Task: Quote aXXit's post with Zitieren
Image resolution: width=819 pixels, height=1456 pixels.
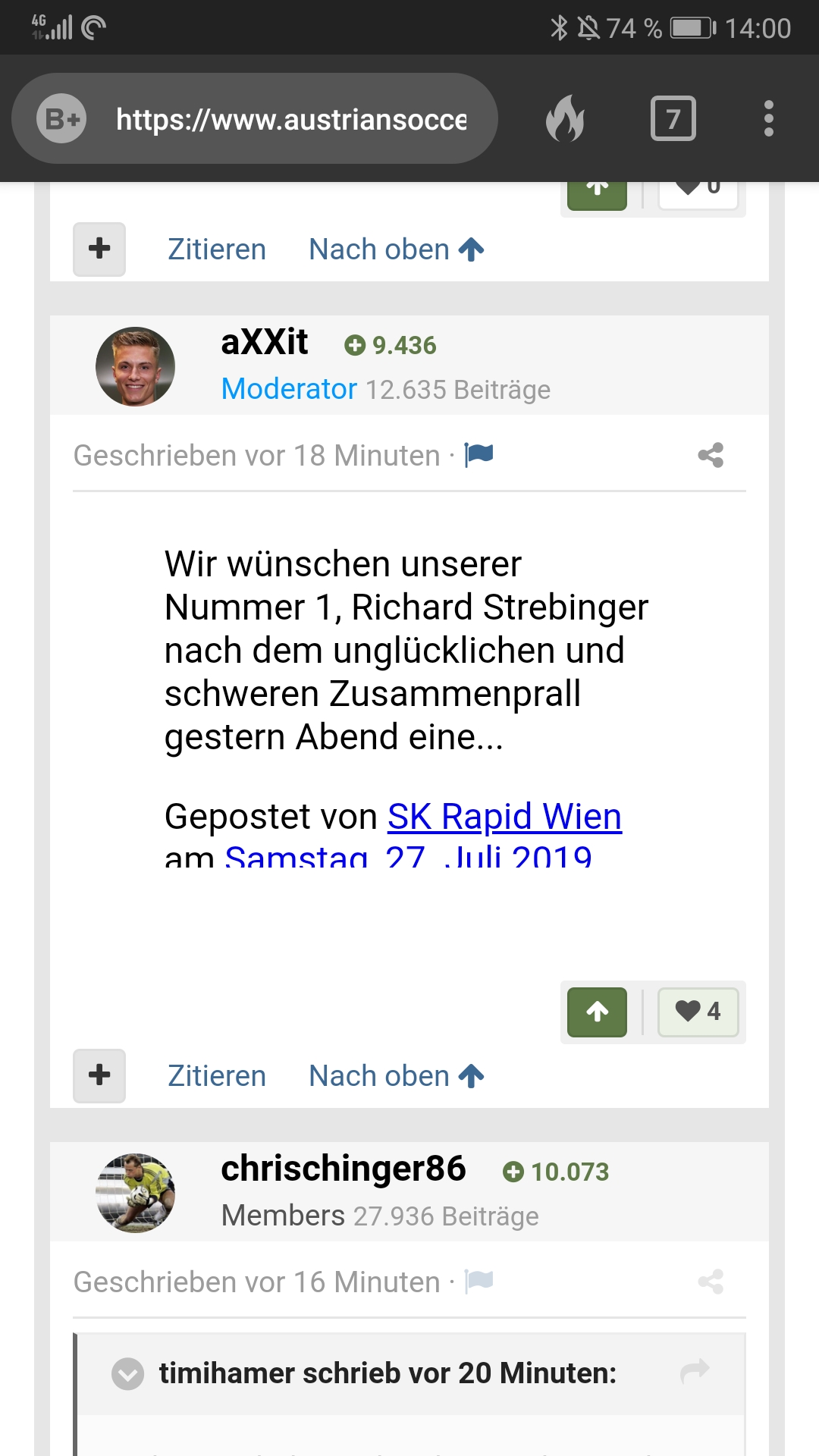Action: 217,1076
